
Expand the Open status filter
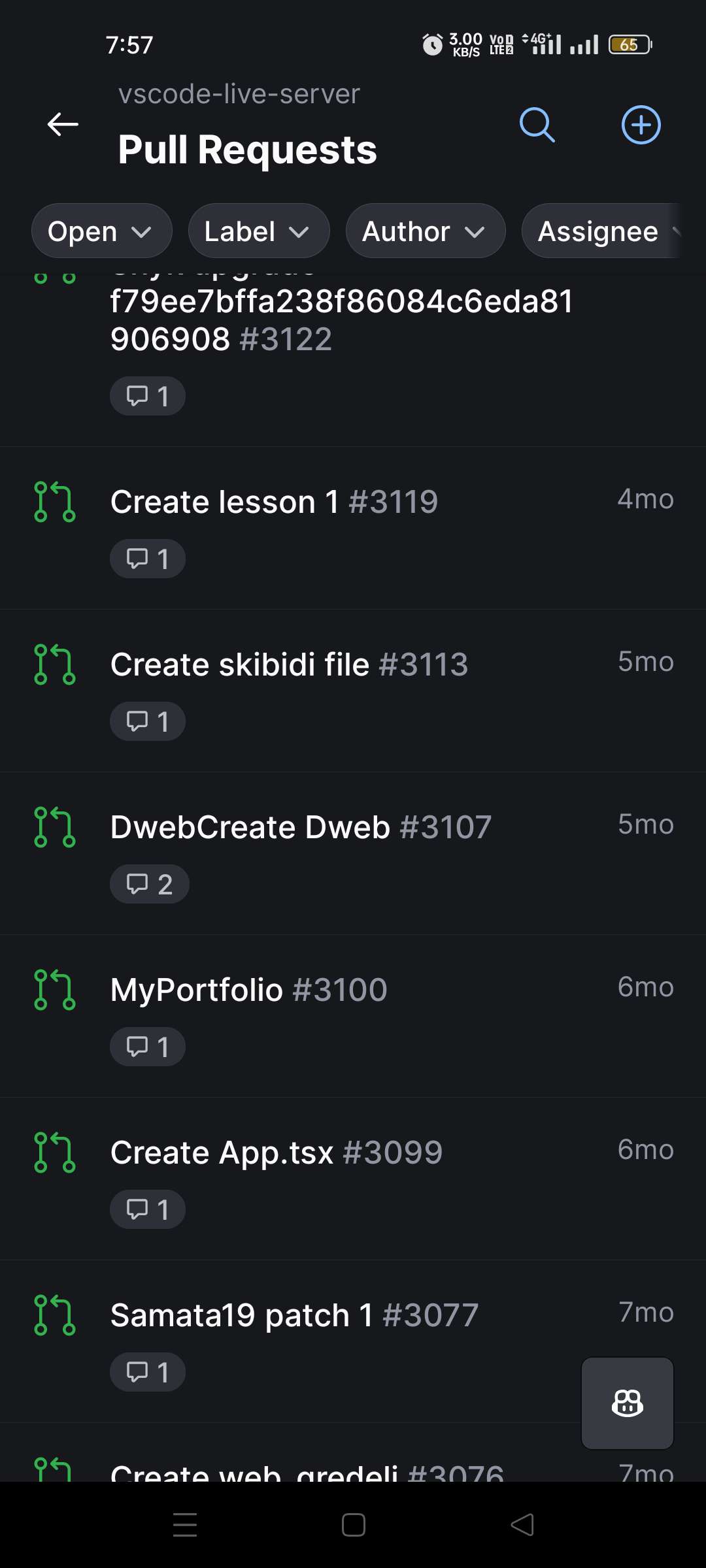pyautogui.click(x=101, y=231)
